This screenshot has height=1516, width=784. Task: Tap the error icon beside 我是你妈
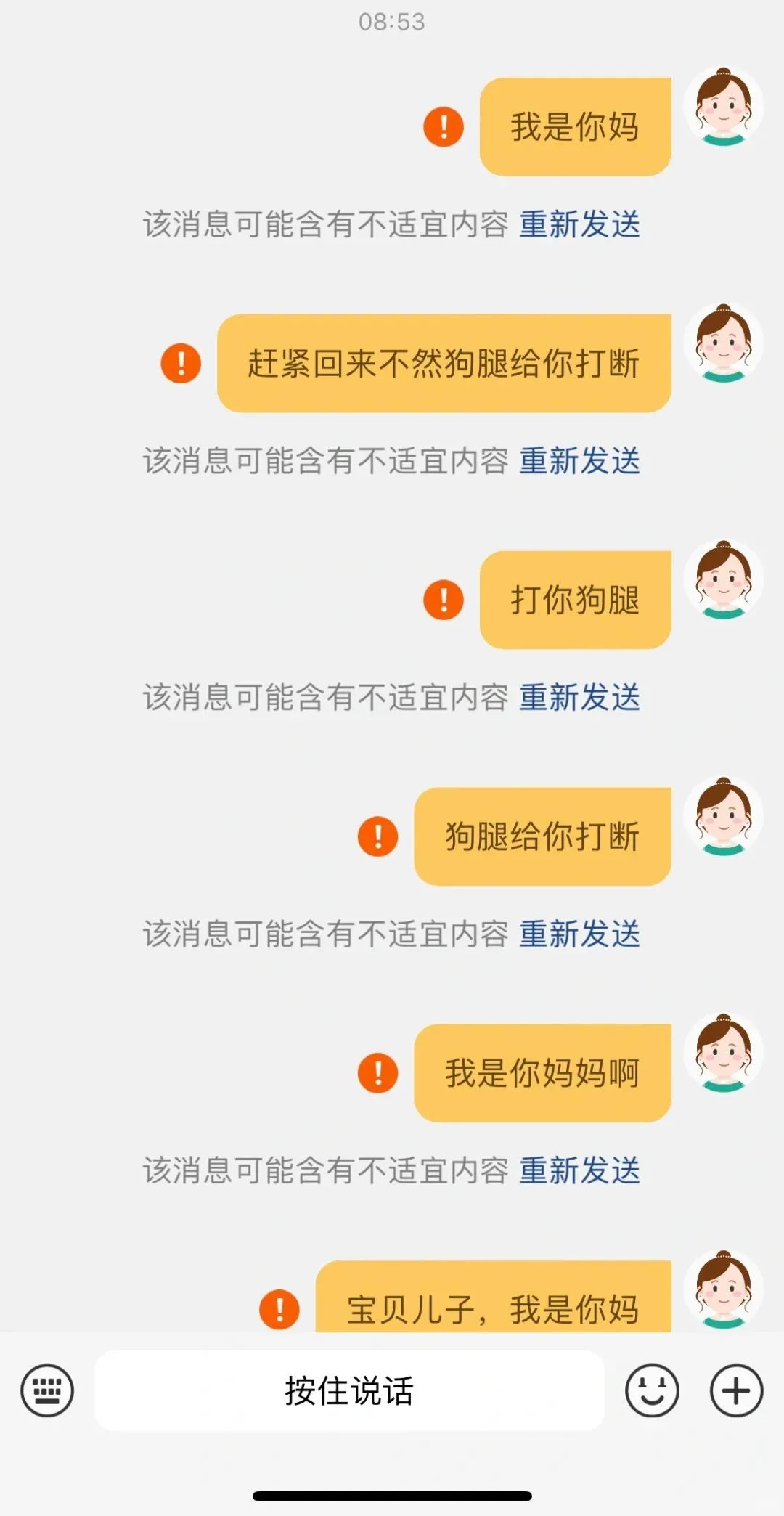(444, 126)
